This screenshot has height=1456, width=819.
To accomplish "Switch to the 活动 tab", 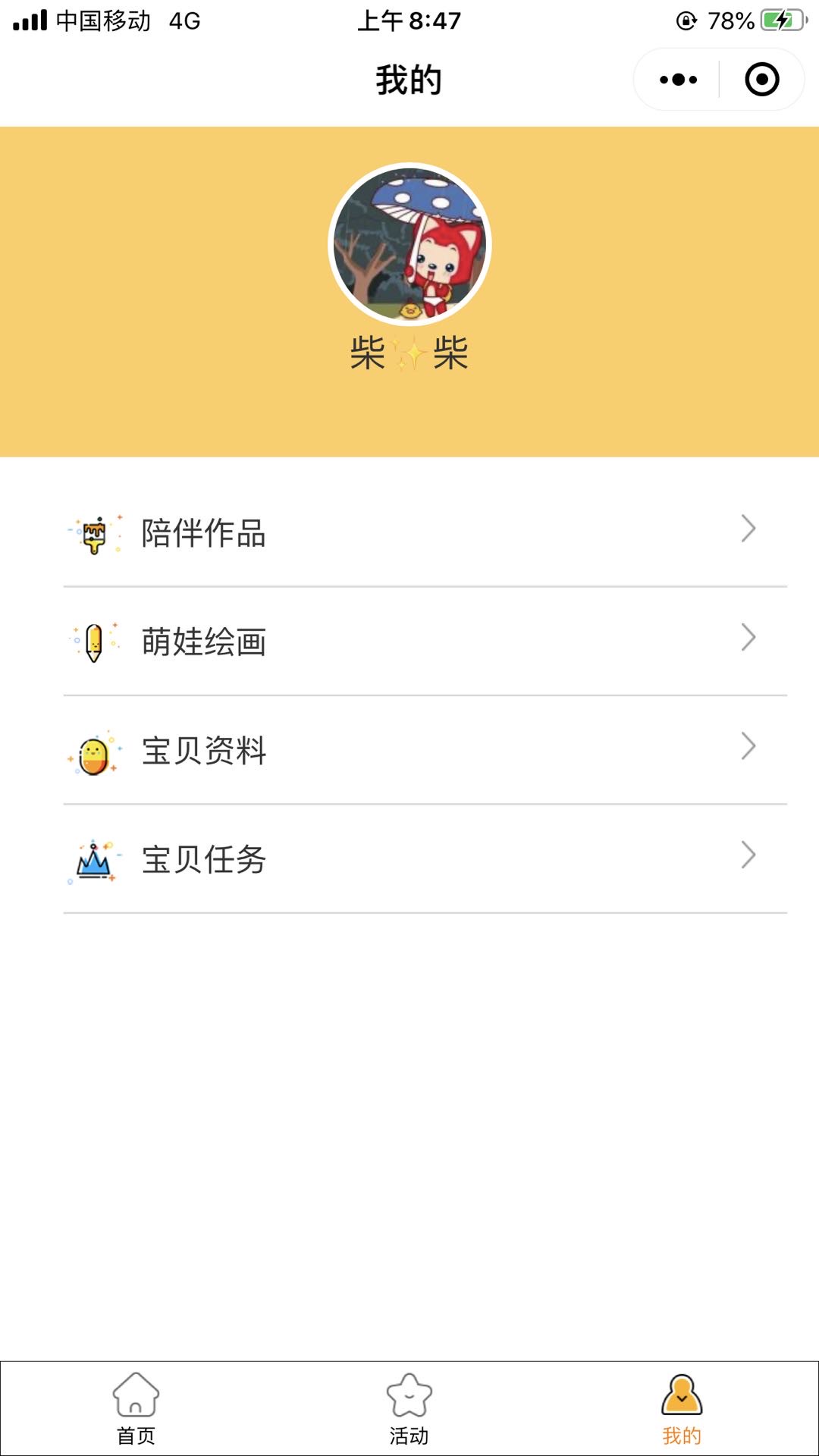I will tap(409, 1409).
